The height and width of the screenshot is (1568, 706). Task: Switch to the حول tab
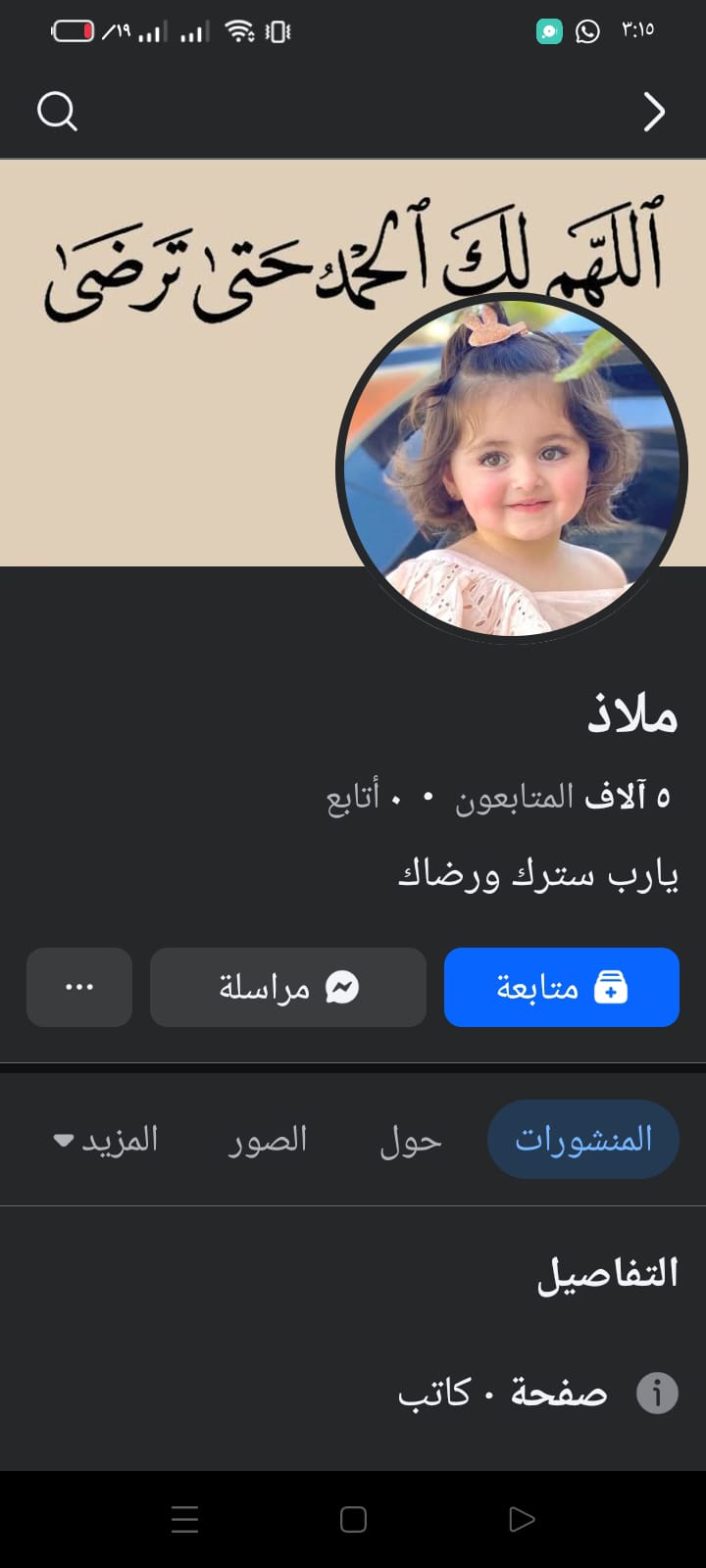[411, 1140]
